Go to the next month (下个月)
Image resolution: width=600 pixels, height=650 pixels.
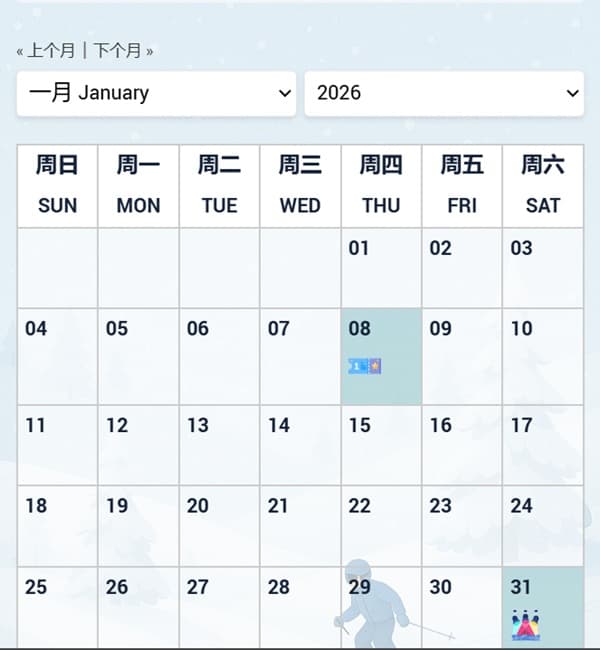[119, 50]
